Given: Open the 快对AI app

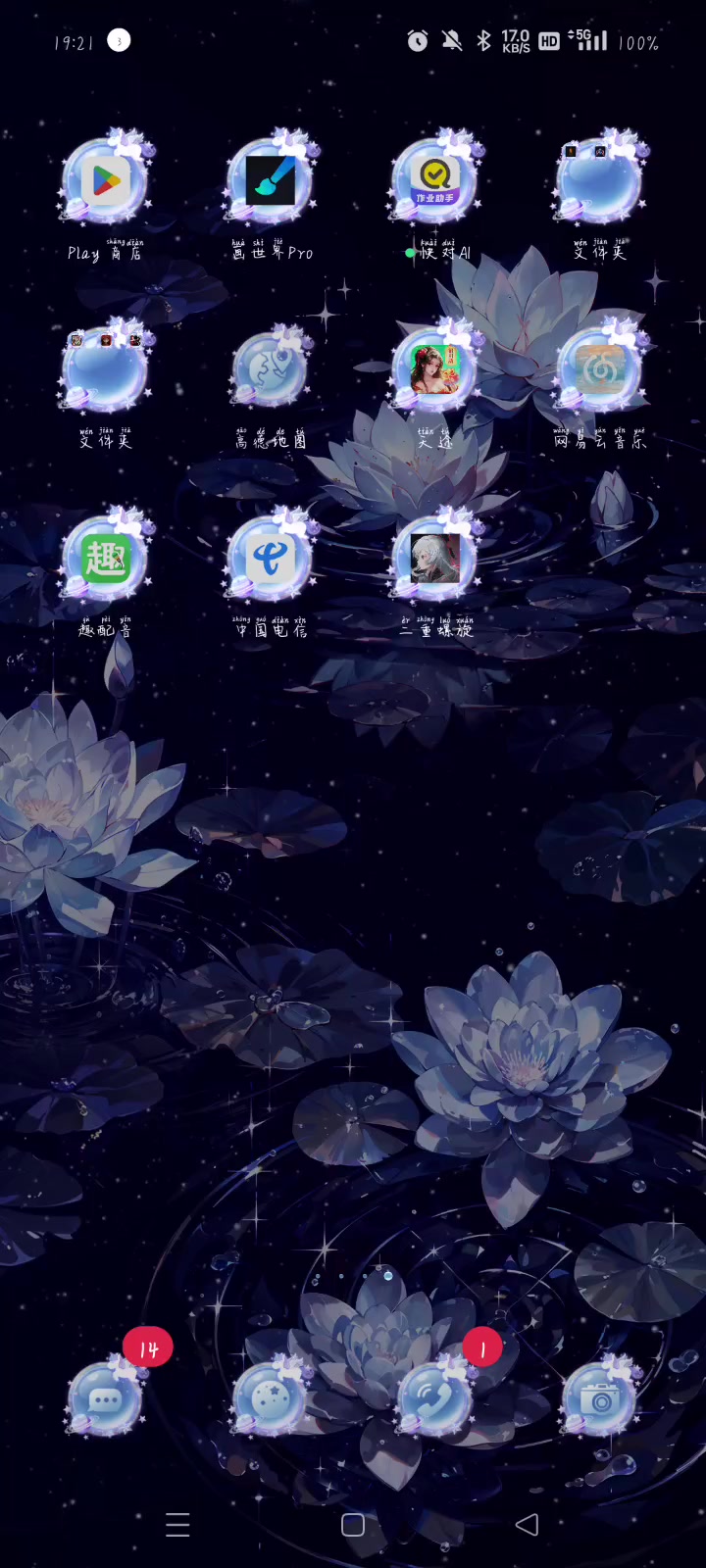Looking at the screenshot, I should coord(435,182).
